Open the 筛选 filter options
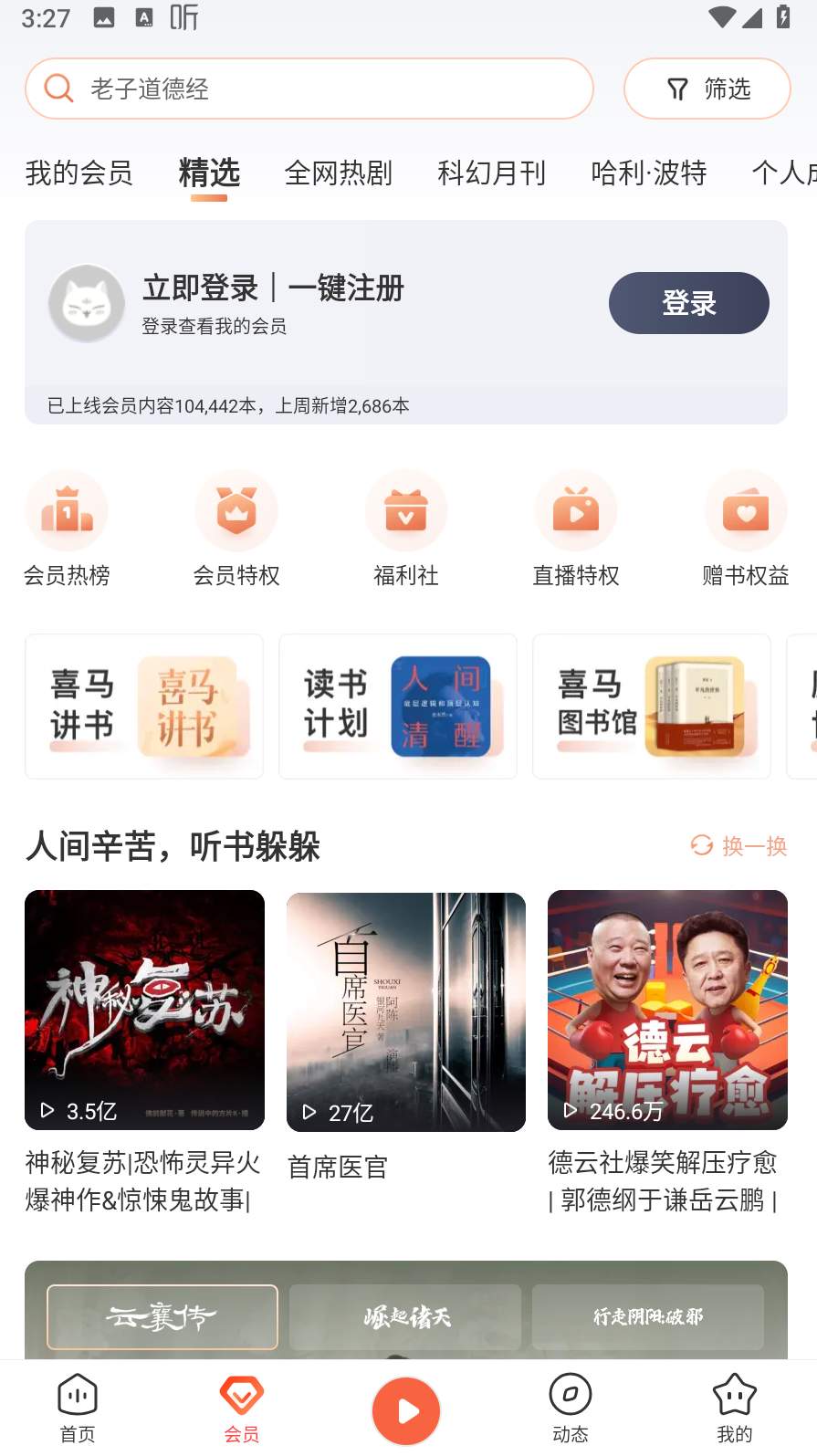The image size is (817, 1456). click(707, 89)
